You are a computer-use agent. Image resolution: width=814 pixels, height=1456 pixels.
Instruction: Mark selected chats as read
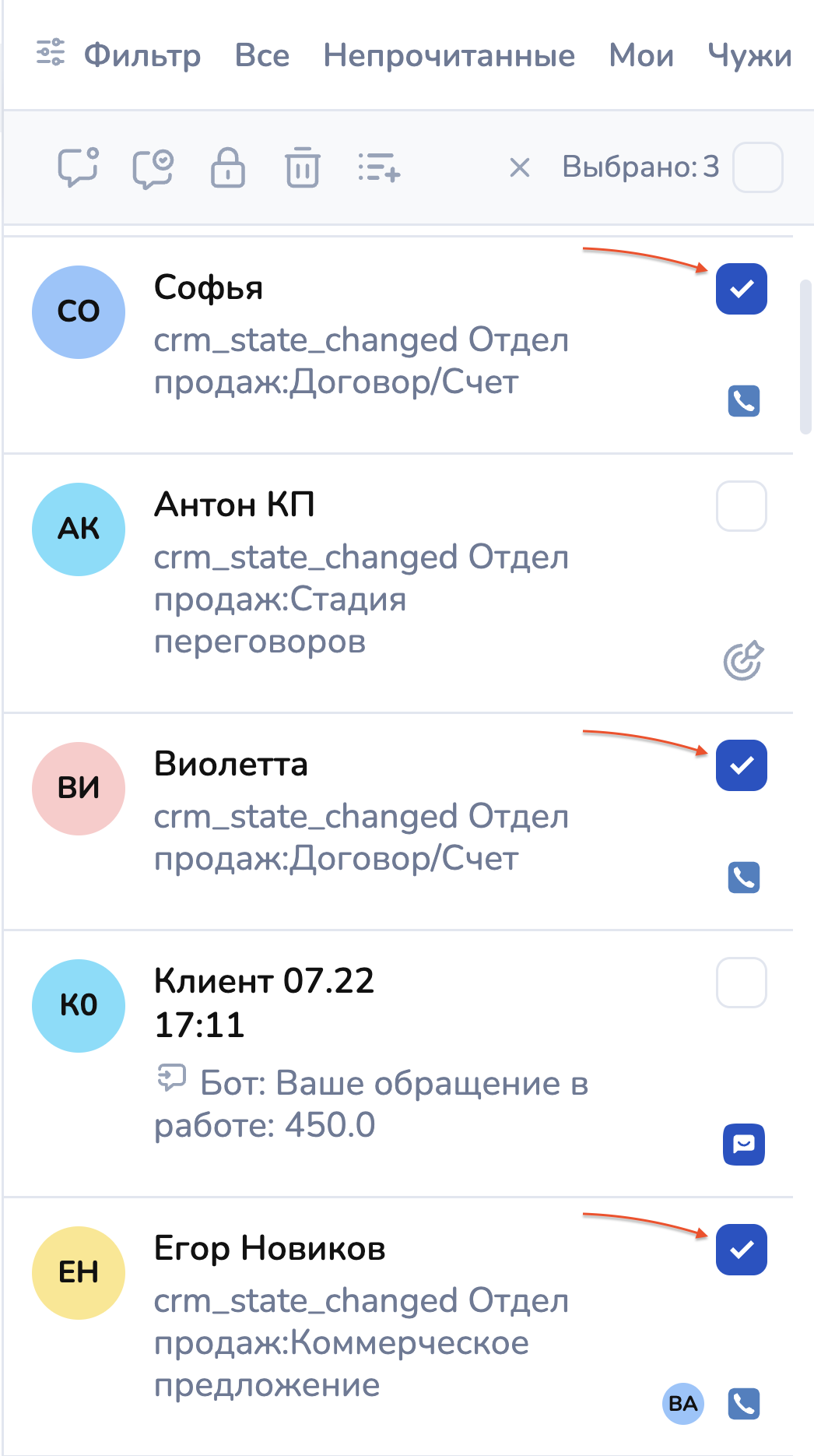pos(153,167)
